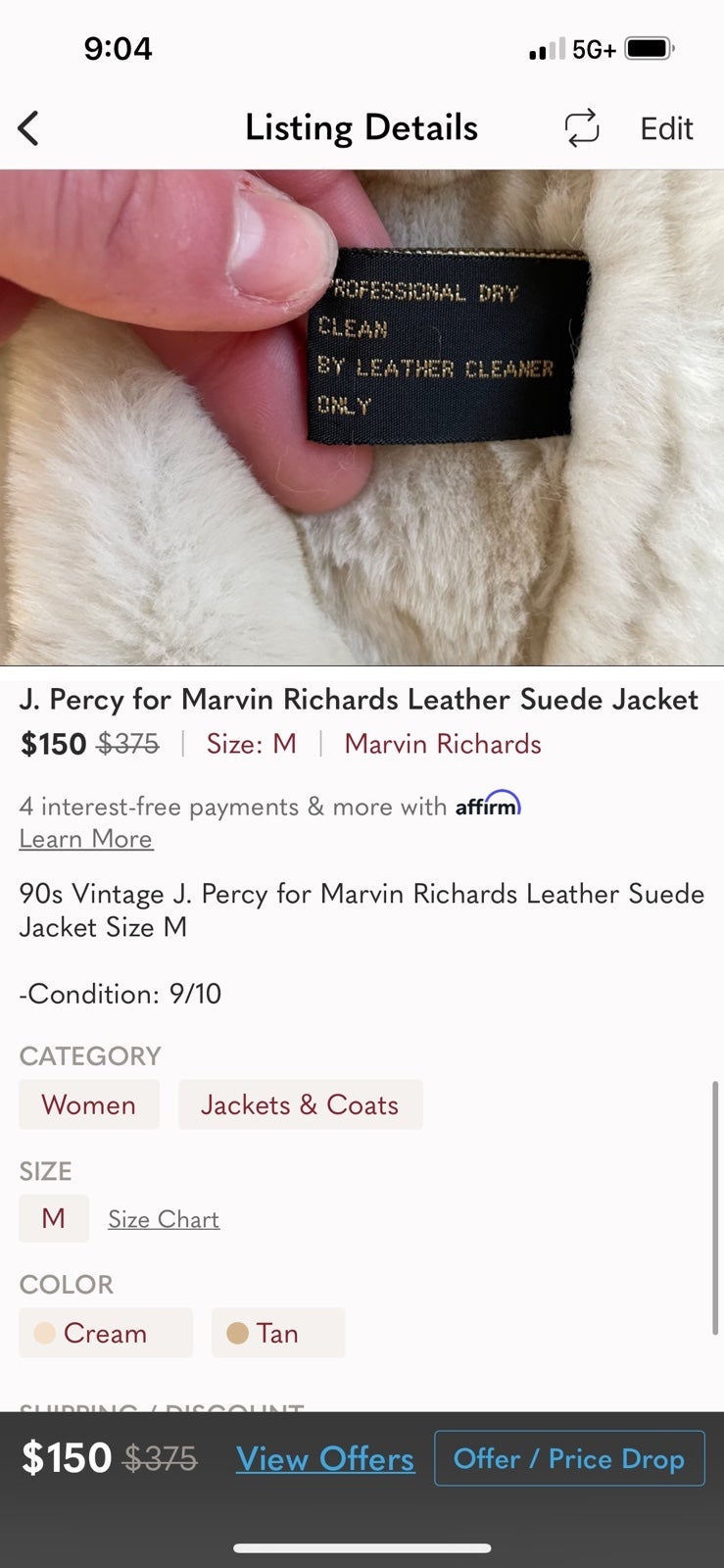The height and width of the screenshot is (1568, 724).
Task: Open the Size Chart
Action: (164, 1219)
